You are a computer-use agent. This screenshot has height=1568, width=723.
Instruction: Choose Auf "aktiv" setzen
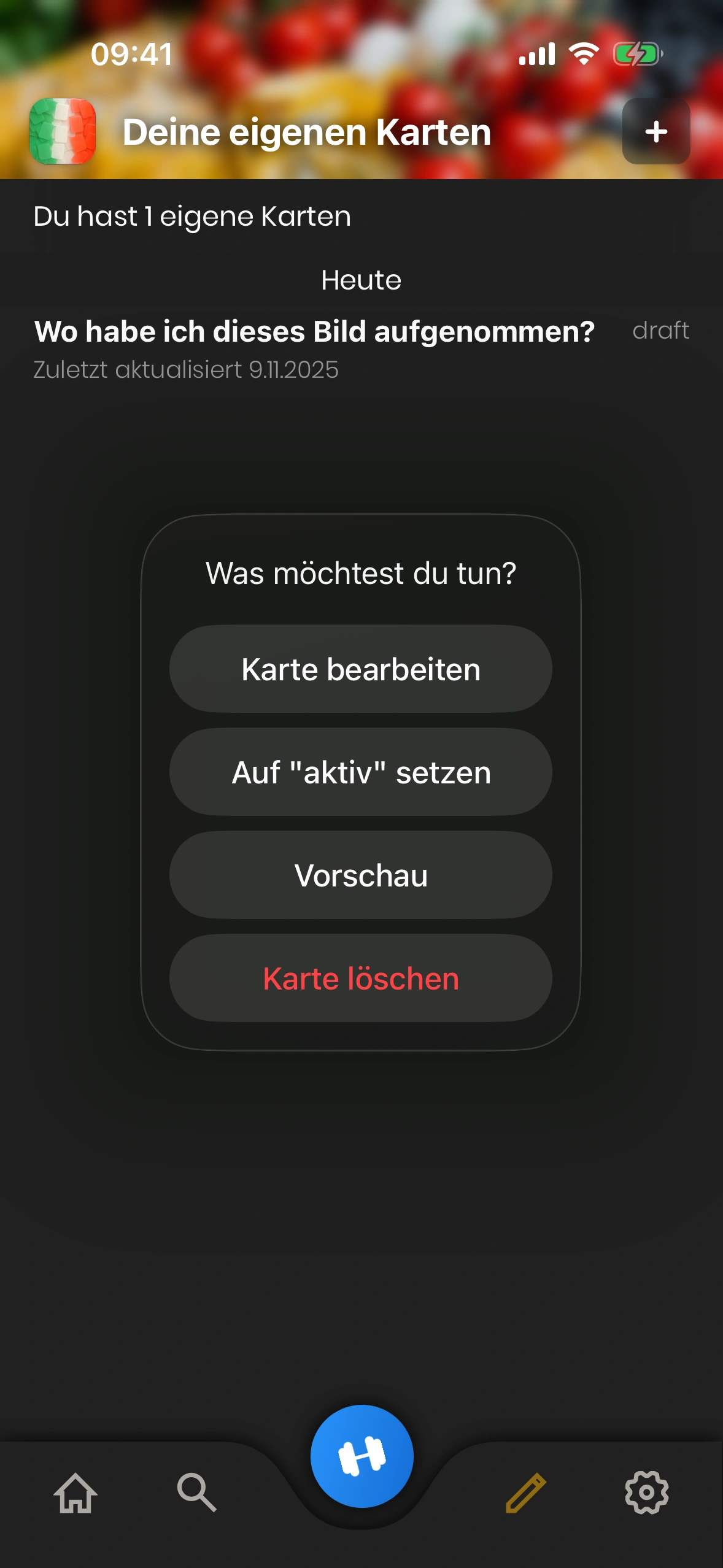coord(361,772)
